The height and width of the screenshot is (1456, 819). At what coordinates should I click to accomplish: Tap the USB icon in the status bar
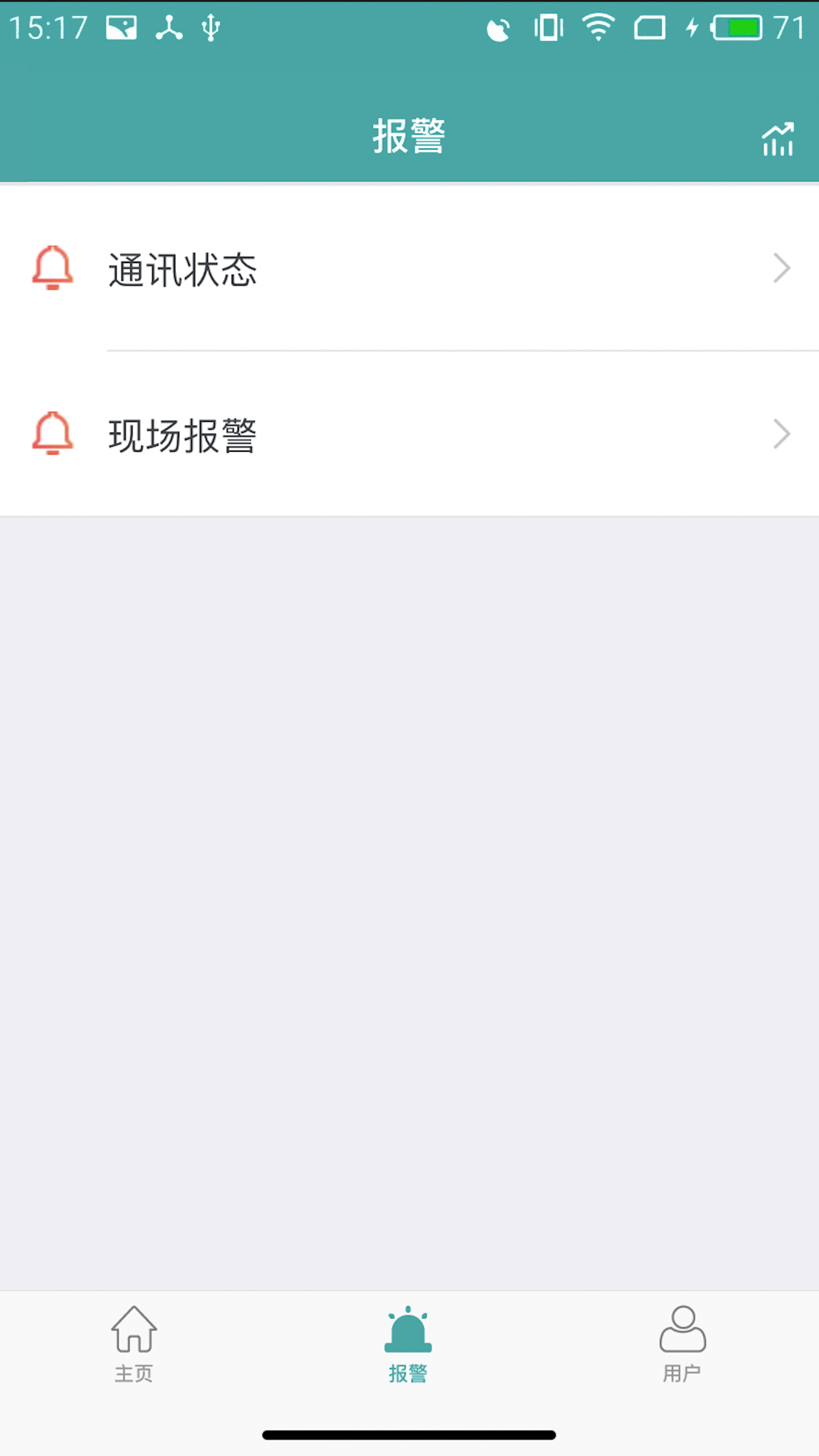(210, 27)
